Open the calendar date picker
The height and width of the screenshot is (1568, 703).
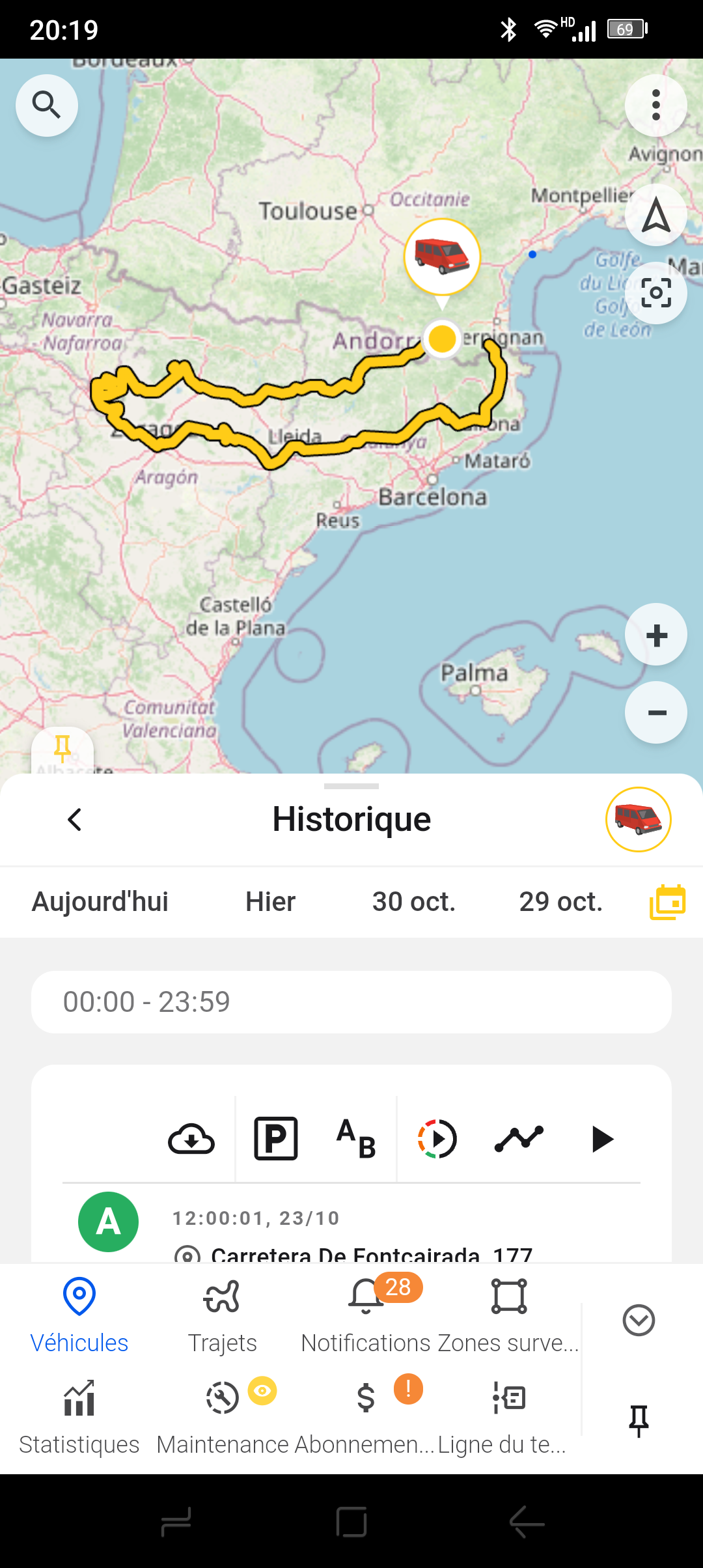668,902
